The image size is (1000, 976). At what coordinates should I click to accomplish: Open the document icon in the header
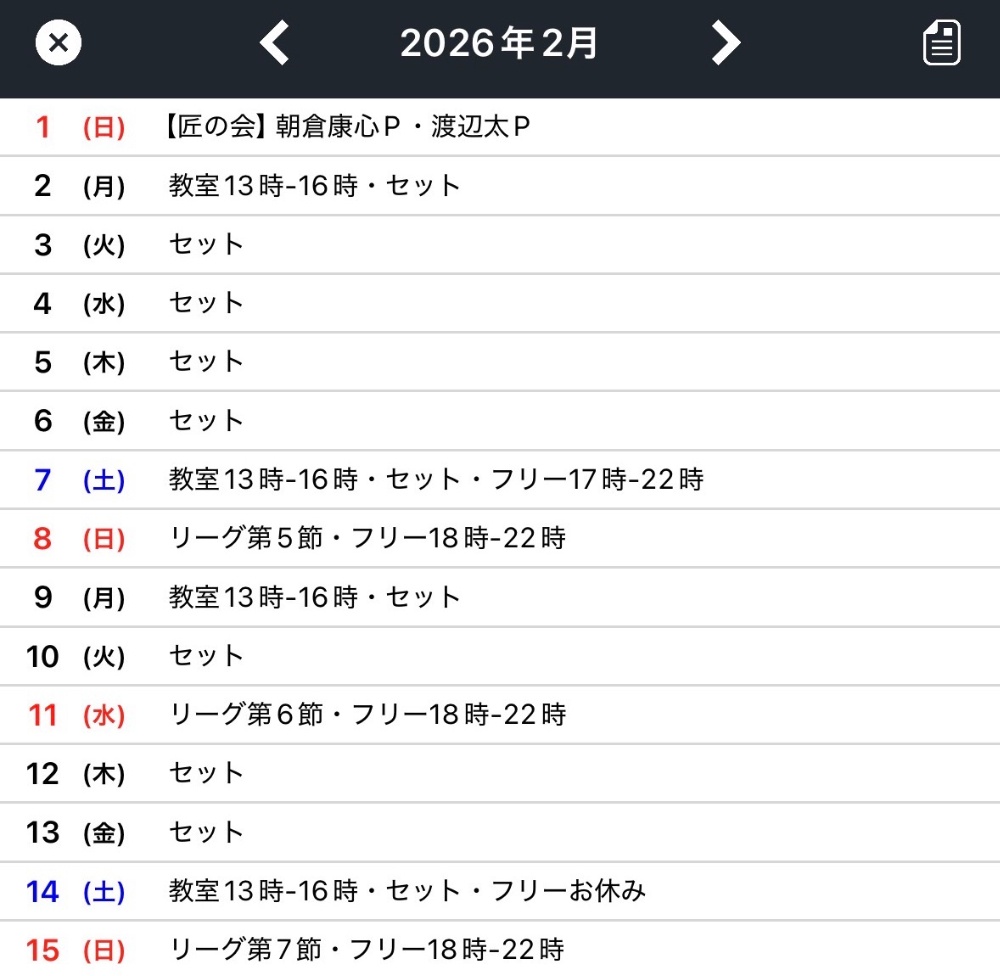(x=941, y=44)
